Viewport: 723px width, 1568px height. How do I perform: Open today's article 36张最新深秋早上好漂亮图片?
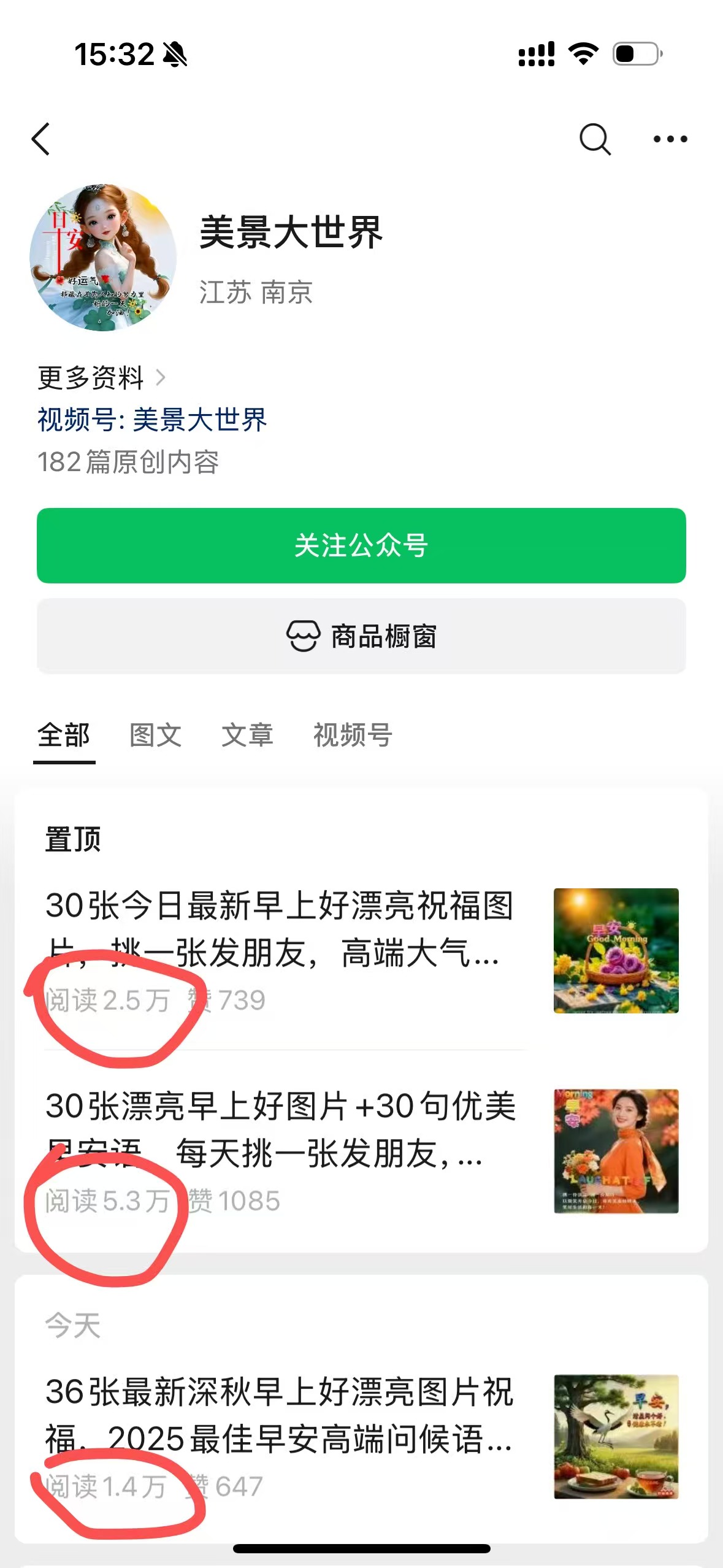280,1415
